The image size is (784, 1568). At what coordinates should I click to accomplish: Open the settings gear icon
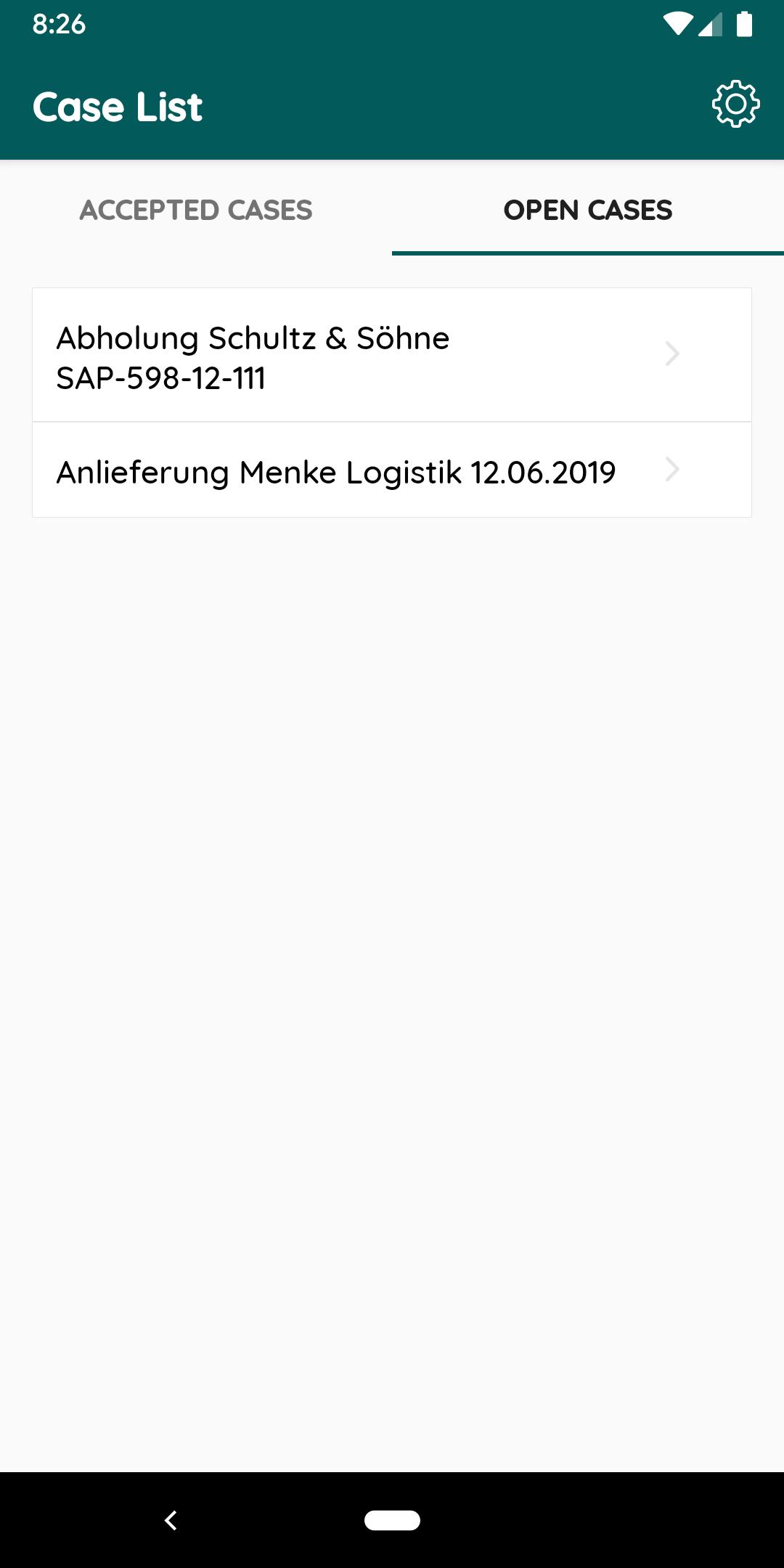pyautogui.click(x=735, y=105)
